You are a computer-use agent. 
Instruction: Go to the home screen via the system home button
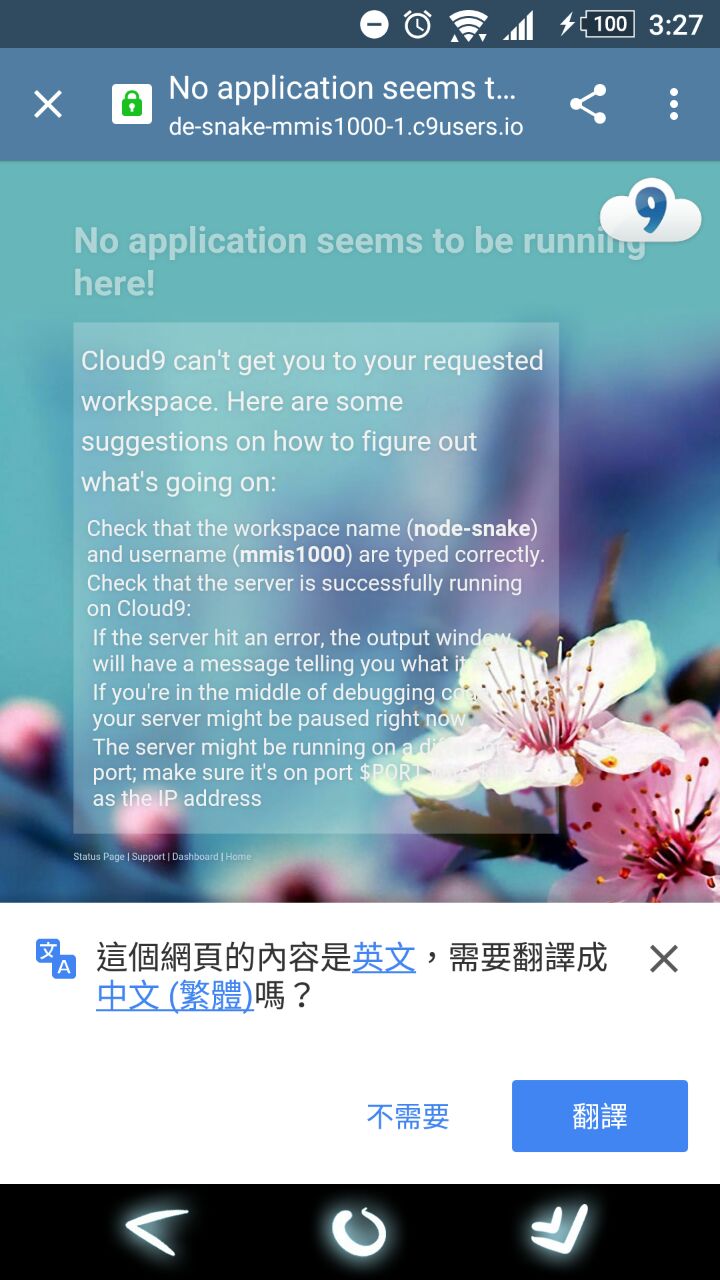pos(359,1231)
